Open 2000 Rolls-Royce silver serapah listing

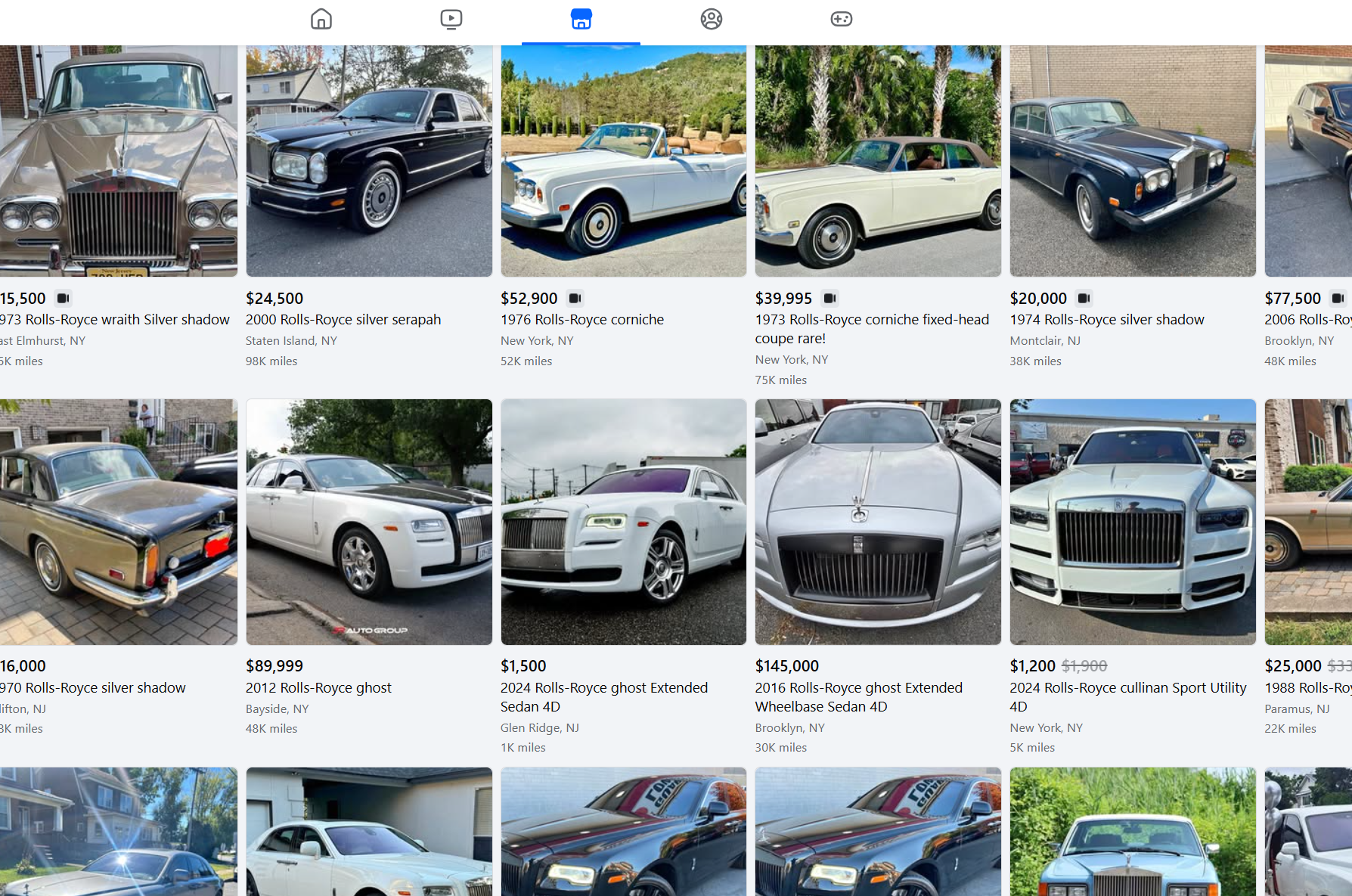[x=369, y=161]
